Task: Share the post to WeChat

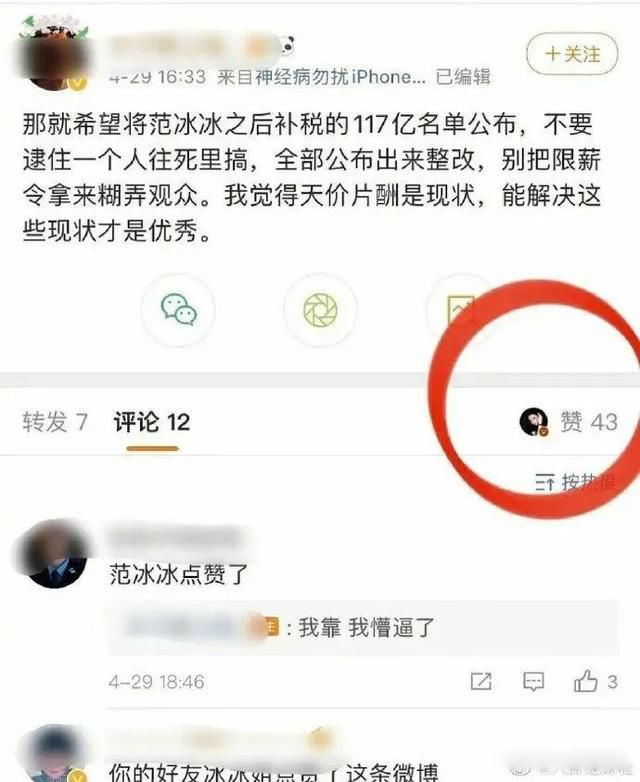Action: pos(180,311)
